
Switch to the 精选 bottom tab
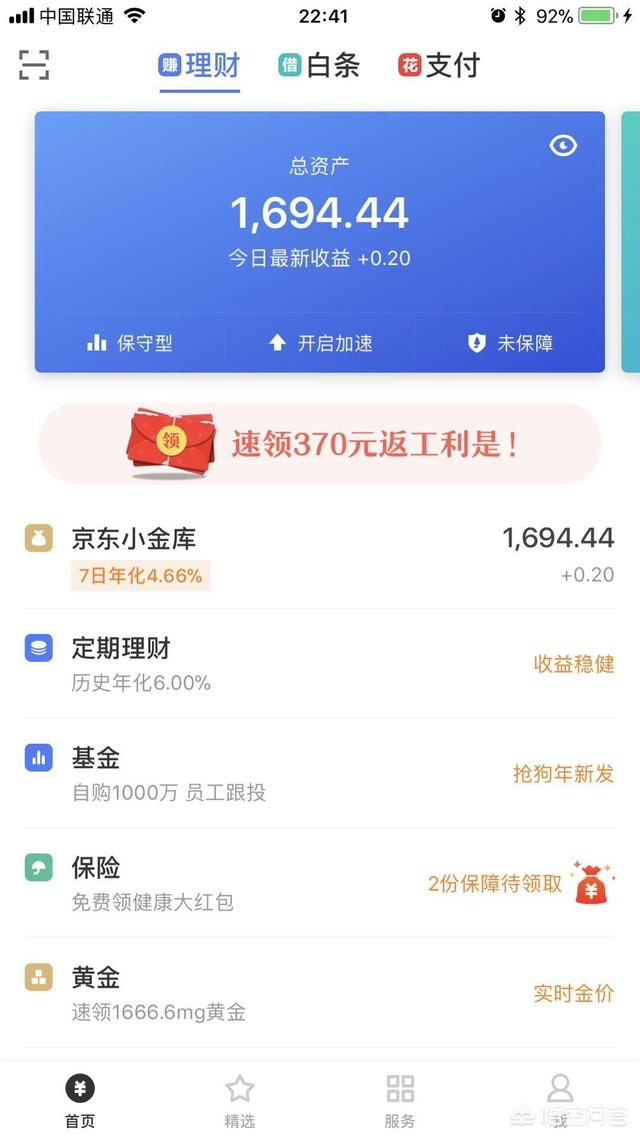point(240,1100)
